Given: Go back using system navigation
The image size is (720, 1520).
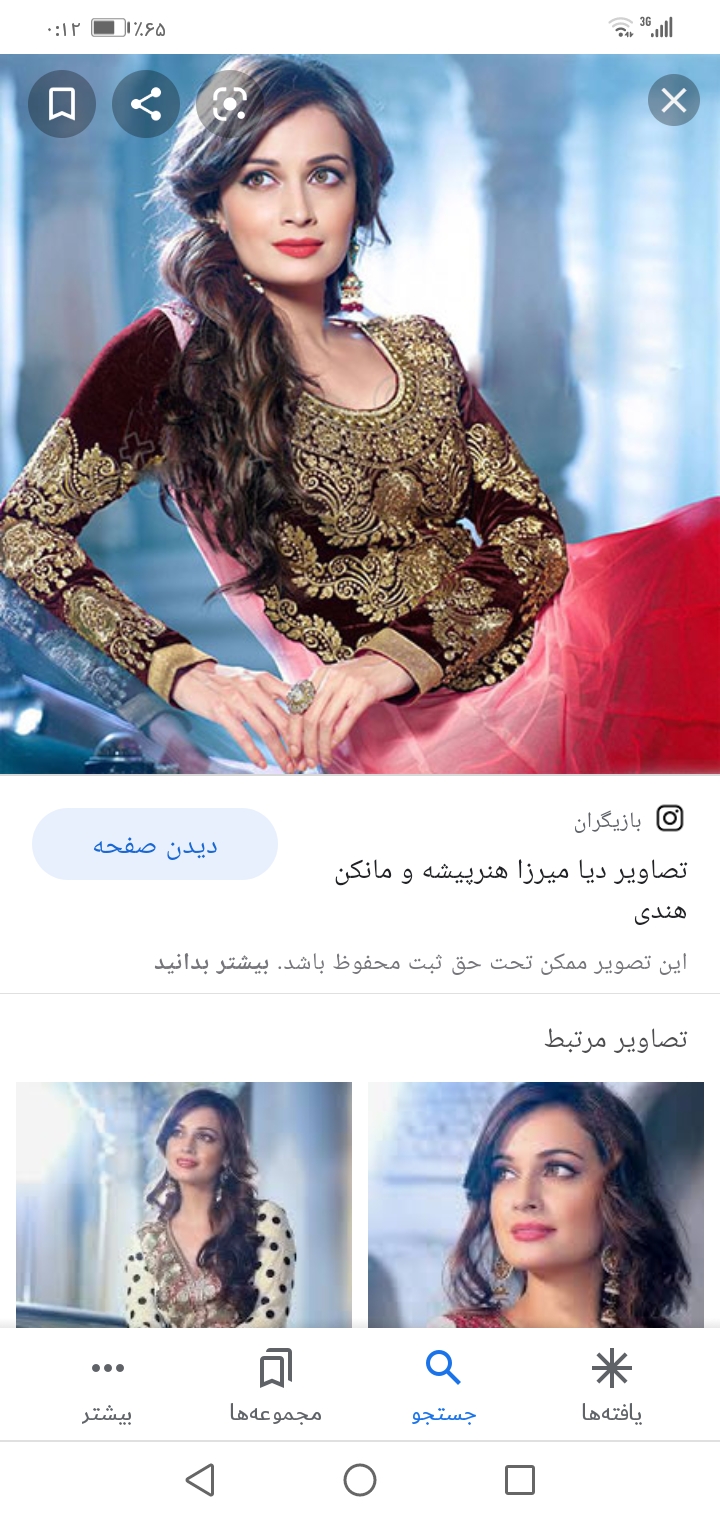Looking at the screenshot, I should [200, 1480].
